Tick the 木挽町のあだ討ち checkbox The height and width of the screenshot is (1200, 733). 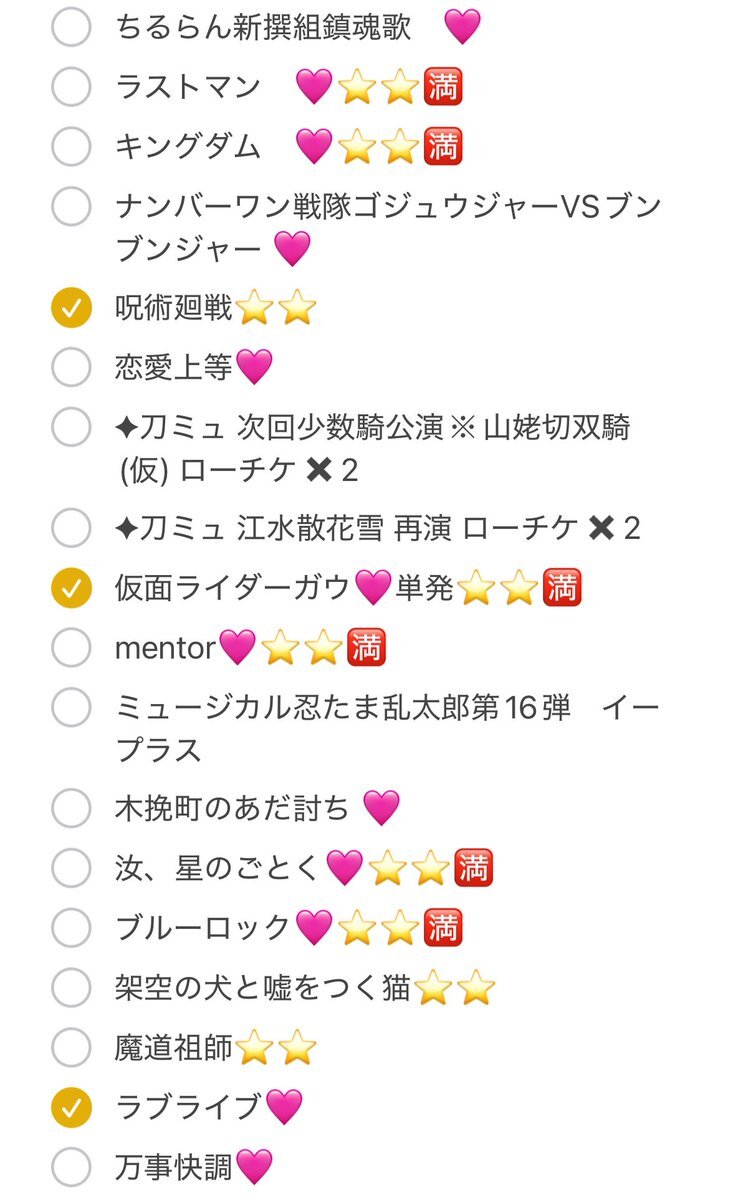[71, 808]
